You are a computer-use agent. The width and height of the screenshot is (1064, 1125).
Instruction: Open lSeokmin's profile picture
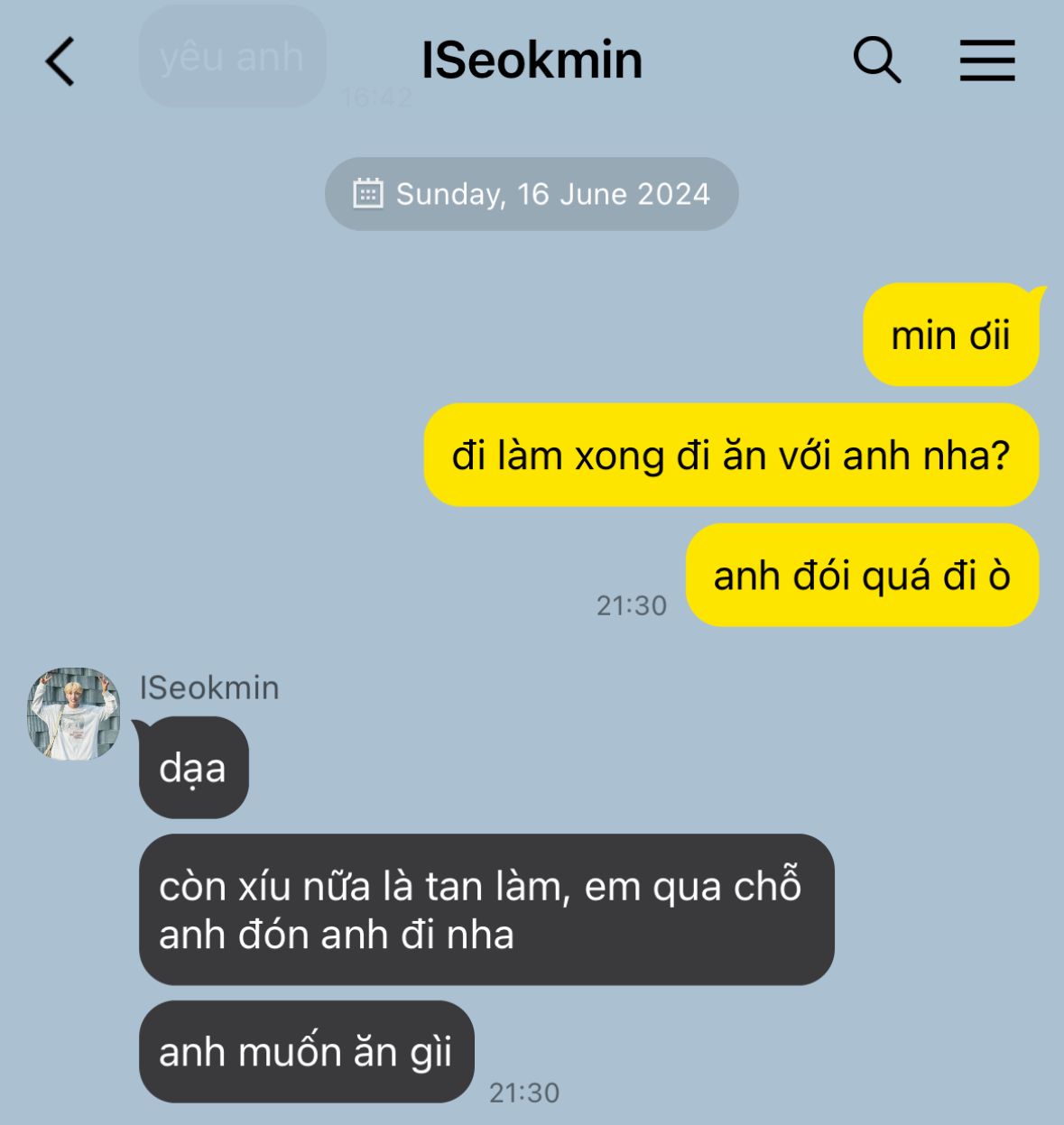(74, 715)
